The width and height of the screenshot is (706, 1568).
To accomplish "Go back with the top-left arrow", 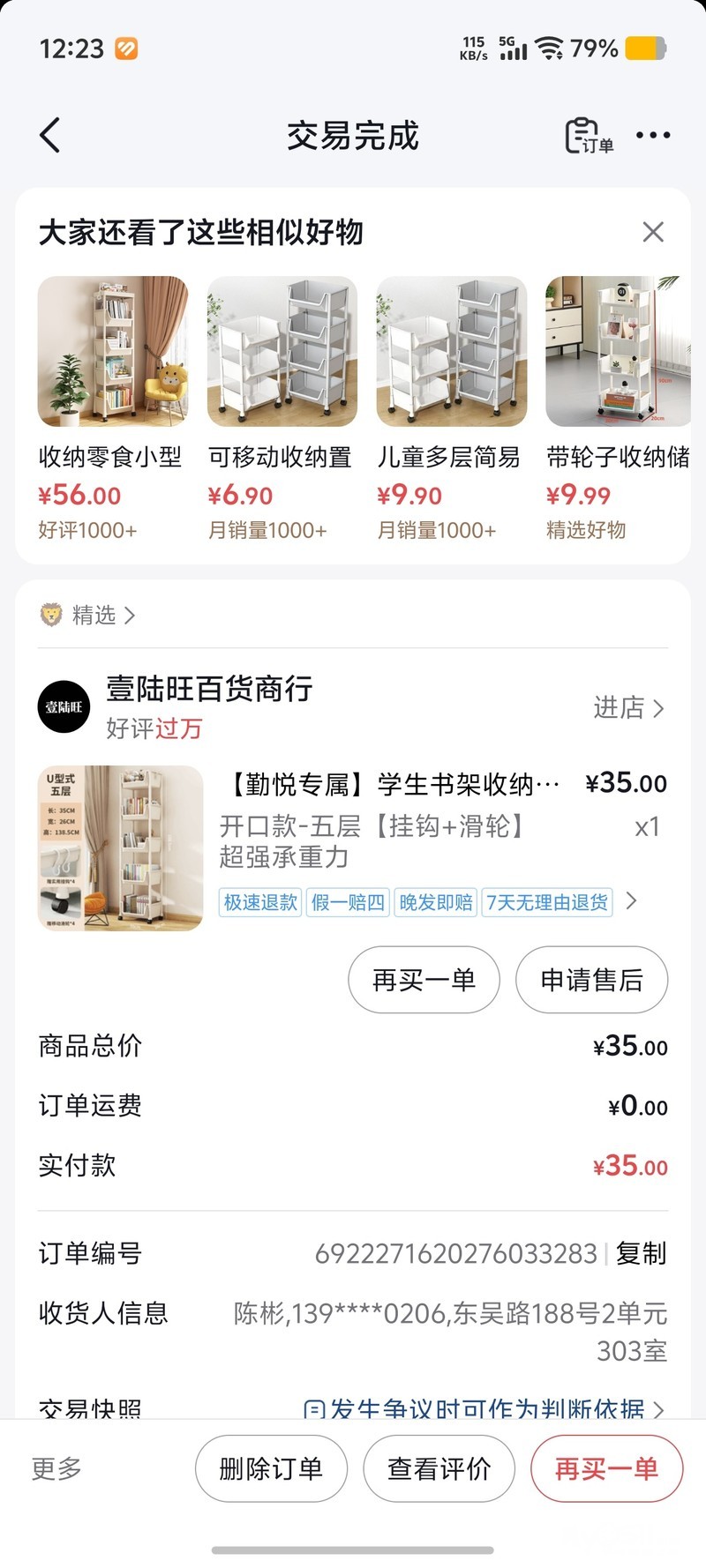I will 50,136.
